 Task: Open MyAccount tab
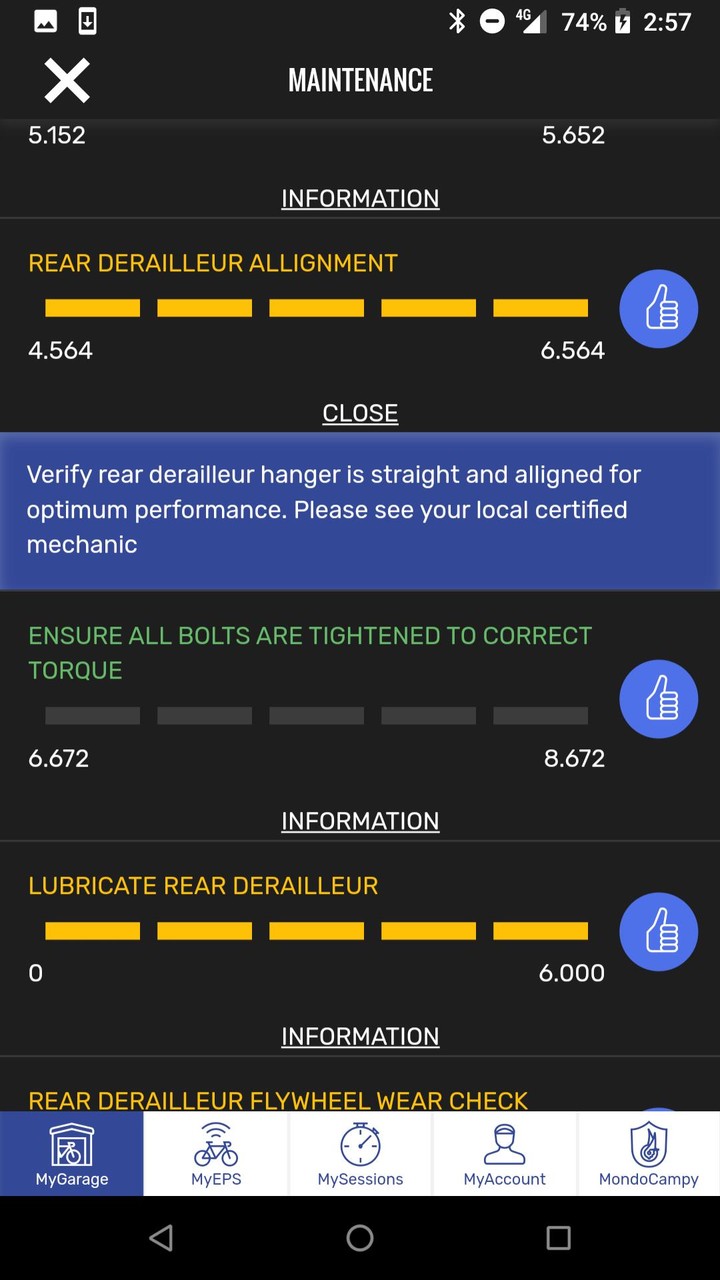(x=504, y=1154)
